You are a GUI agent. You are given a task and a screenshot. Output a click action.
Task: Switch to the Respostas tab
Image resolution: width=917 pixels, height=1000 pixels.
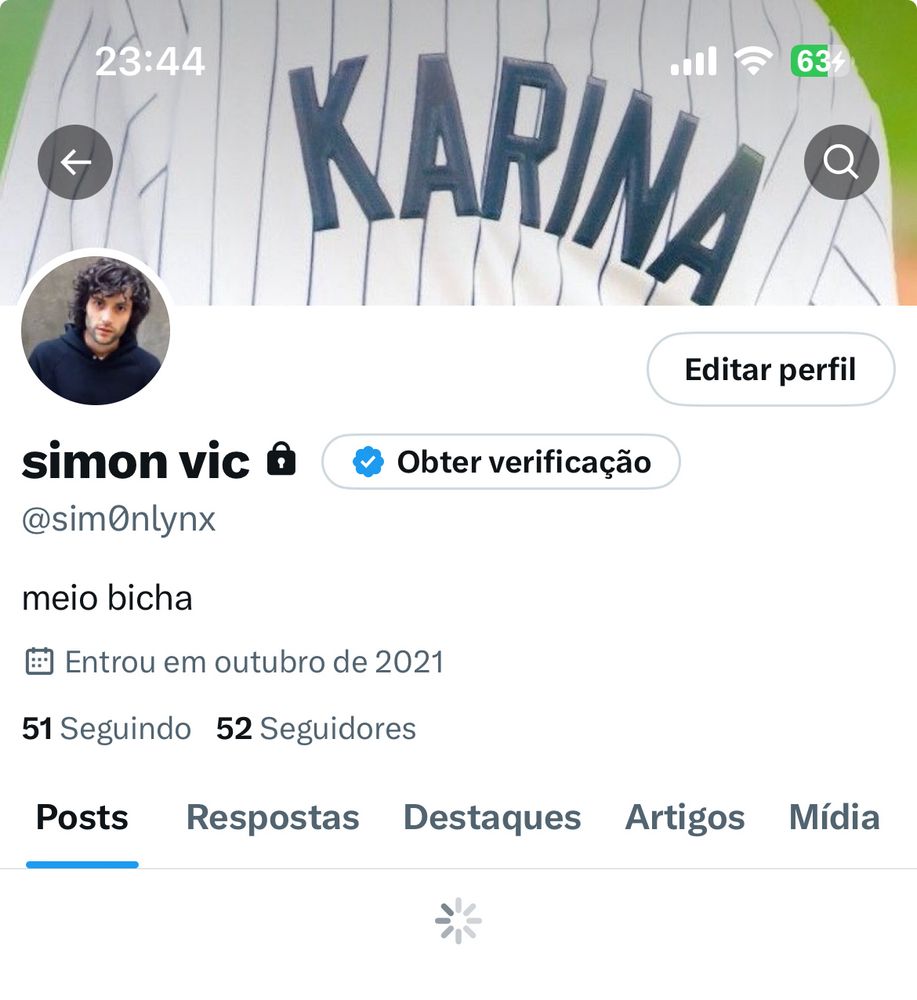[x=272, y=818]
